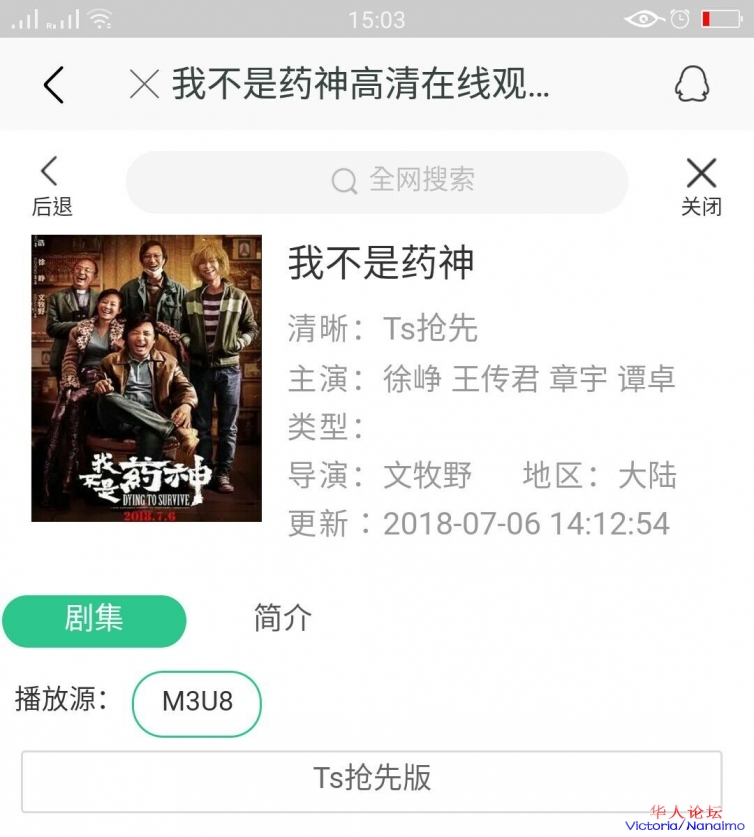
Task: Go back using the 后退 button
Action: click(51, 186)
